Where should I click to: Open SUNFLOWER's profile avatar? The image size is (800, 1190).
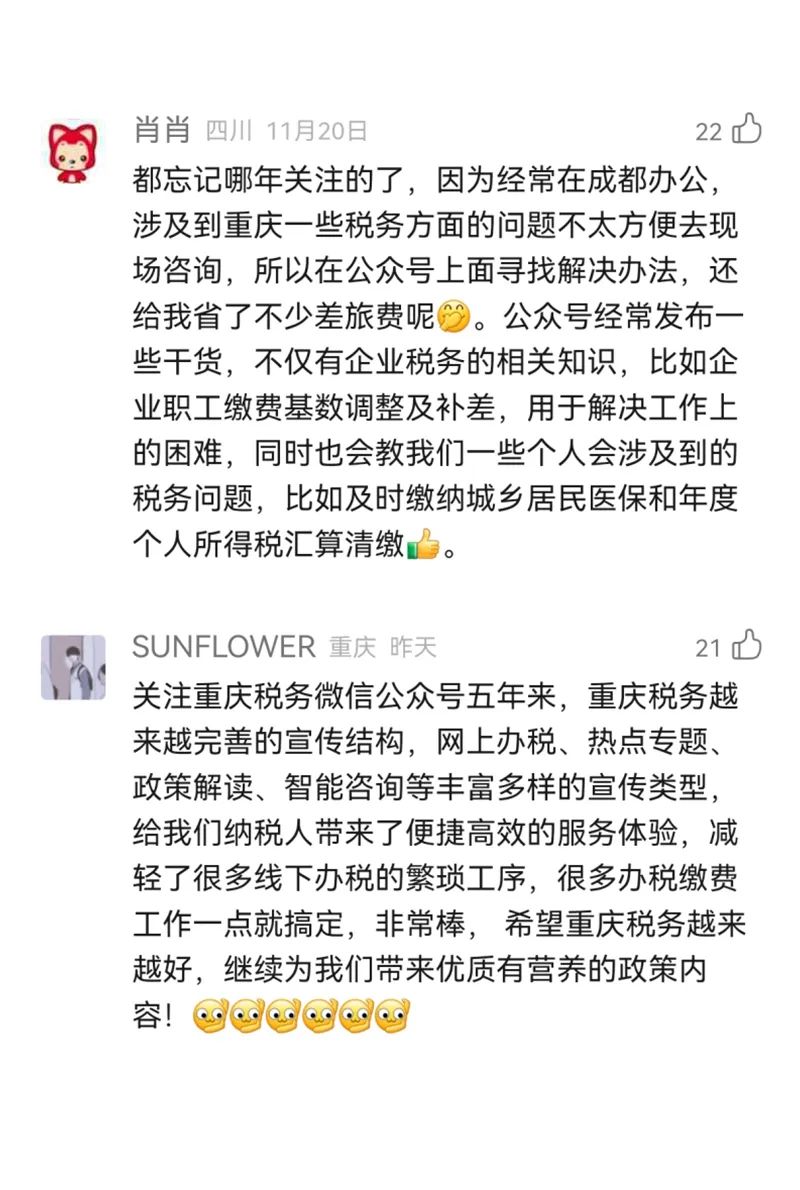click(x=73, y=668)
